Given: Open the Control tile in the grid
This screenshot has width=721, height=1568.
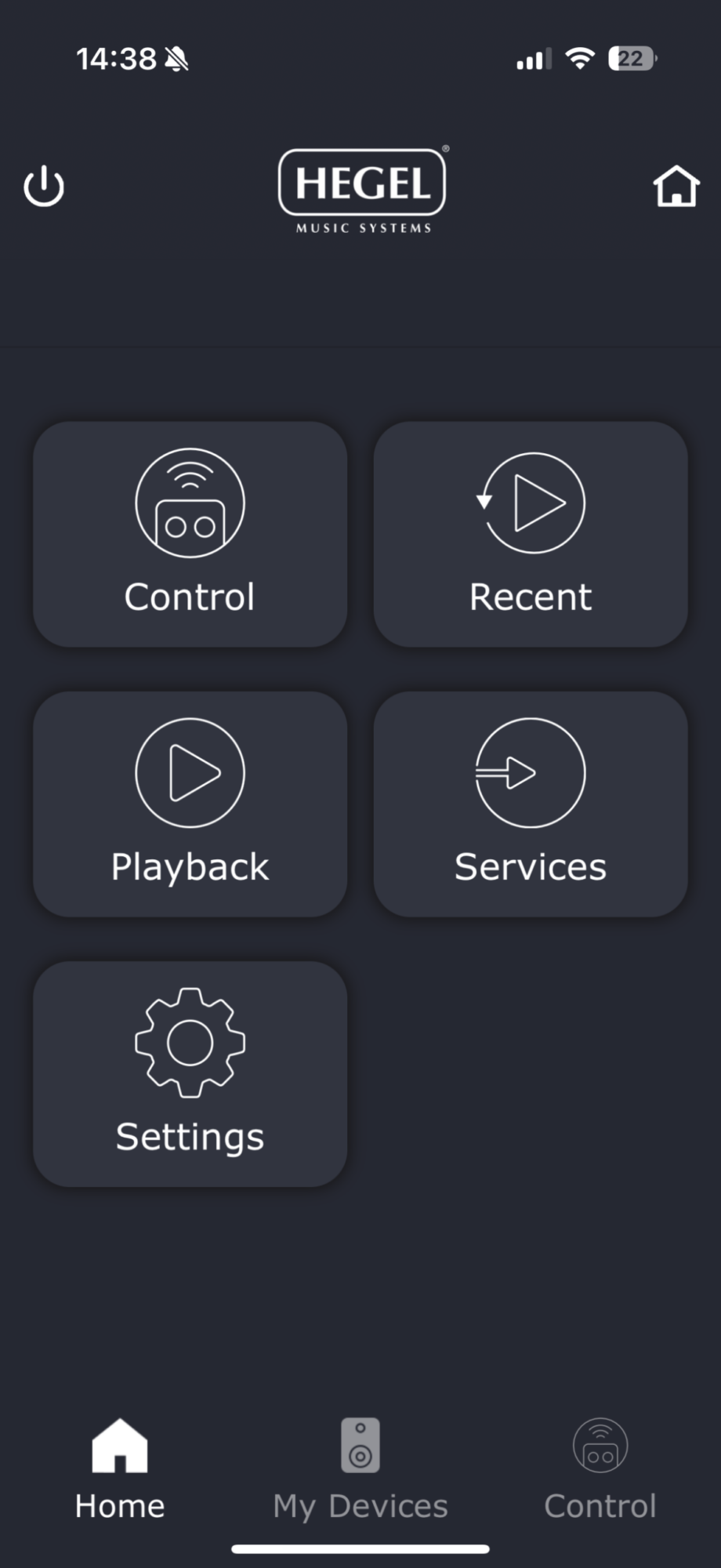Looking at the screenshot, I should [x=190, y=534].
